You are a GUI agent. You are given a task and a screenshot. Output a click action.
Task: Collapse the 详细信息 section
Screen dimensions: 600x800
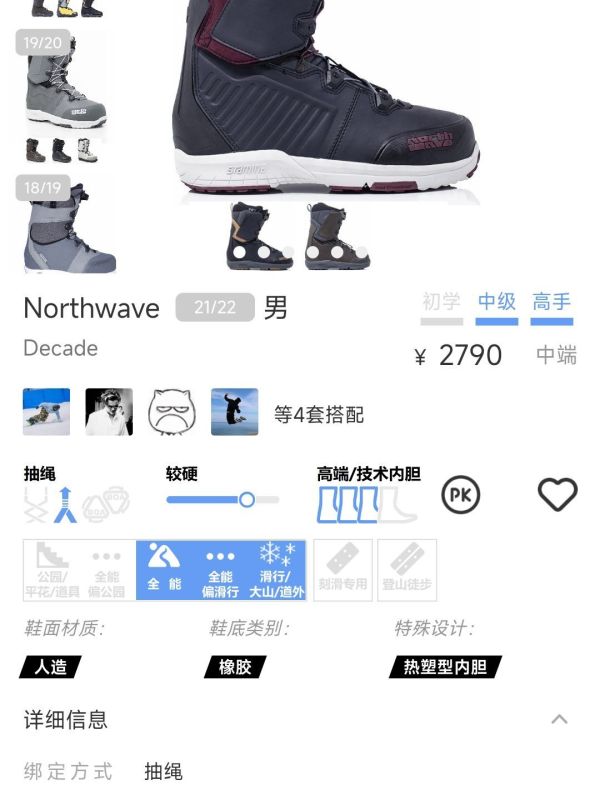[559, 719]
